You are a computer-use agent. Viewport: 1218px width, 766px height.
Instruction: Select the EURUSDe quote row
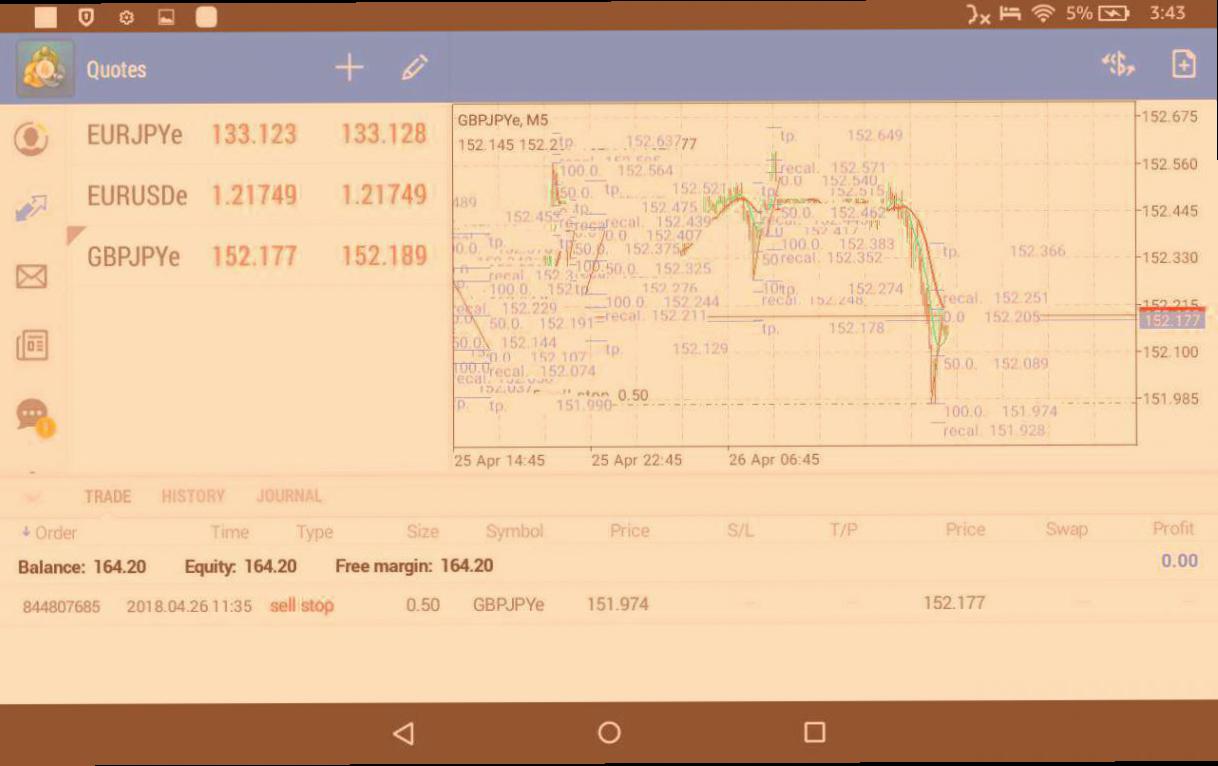tap(258, 195)
